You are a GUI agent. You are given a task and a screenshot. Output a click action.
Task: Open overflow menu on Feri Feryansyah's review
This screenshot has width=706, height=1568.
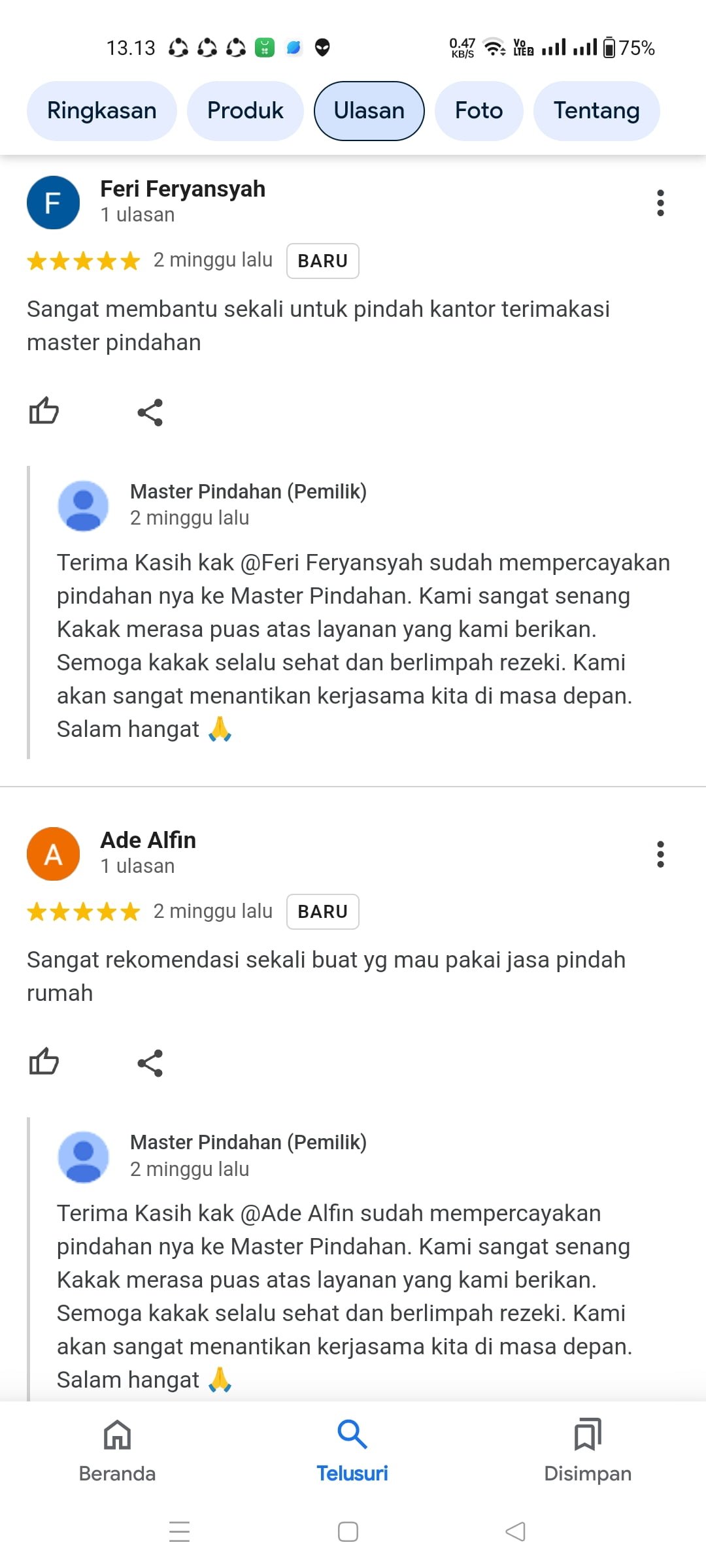point(660,203)
